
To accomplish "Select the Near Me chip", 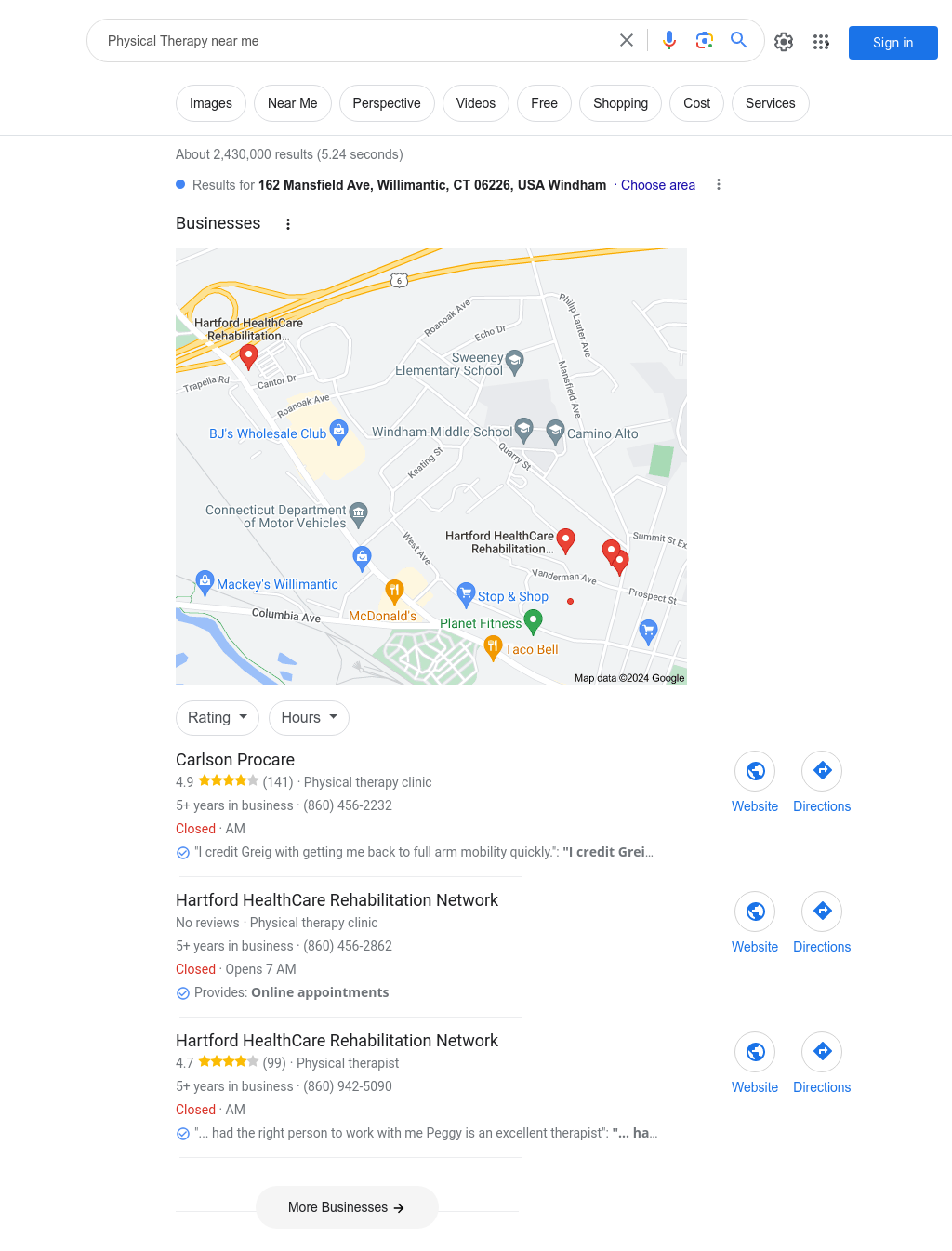I will point(292,103).
